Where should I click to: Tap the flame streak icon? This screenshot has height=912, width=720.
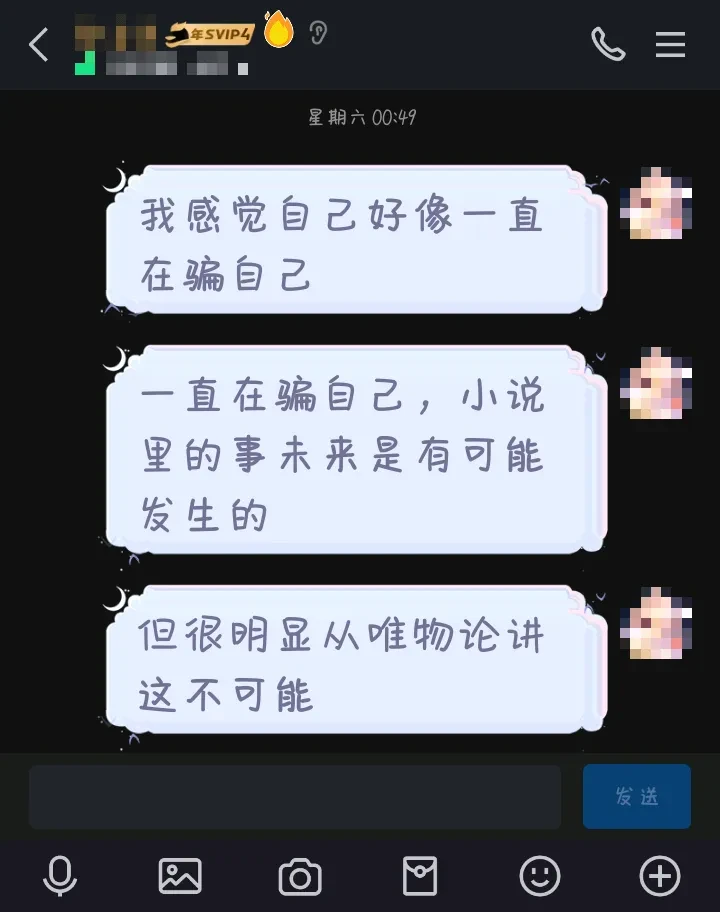pyautogui.click(x=279, y=31)
